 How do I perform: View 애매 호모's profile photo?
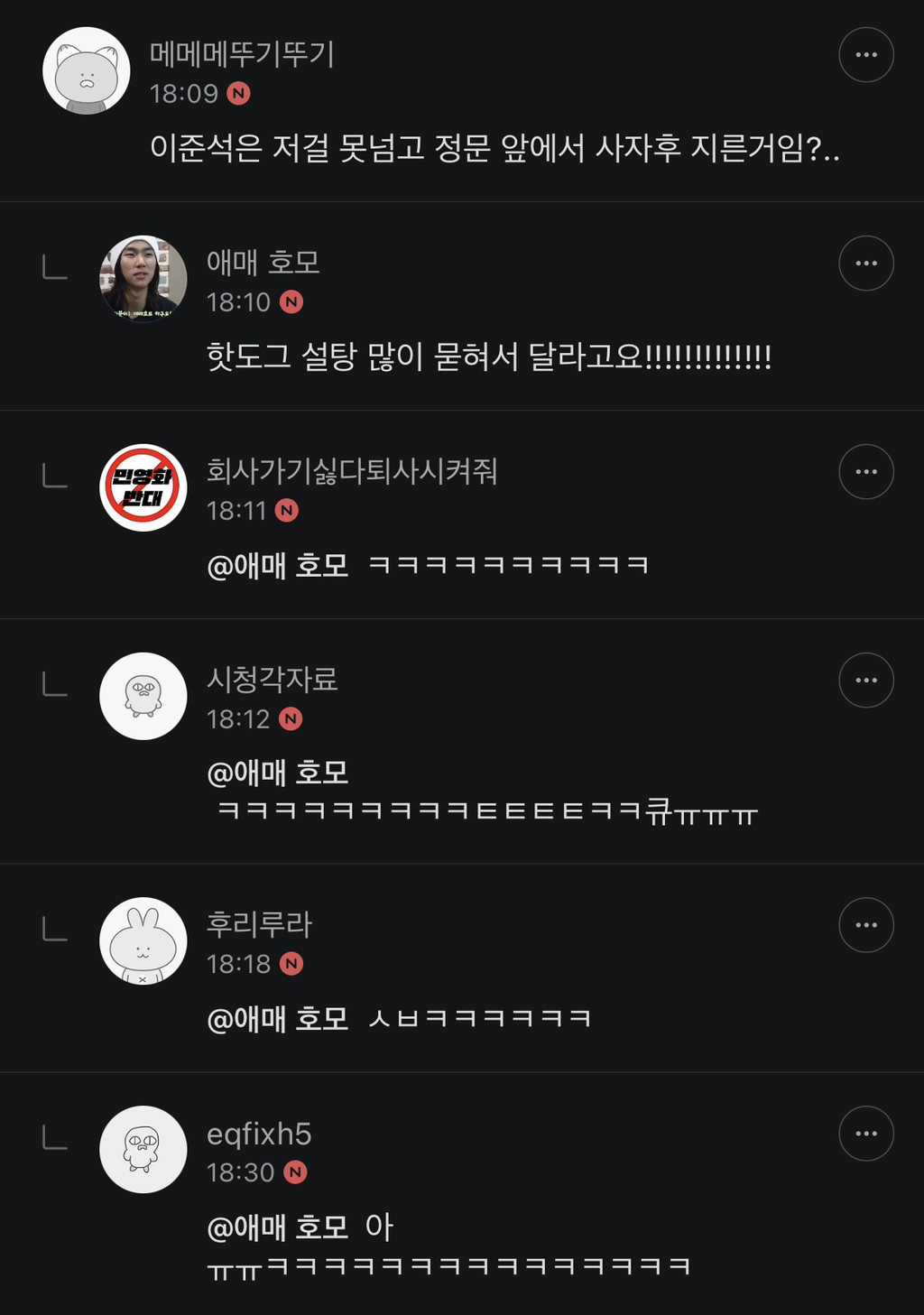[x=143, y=279]
